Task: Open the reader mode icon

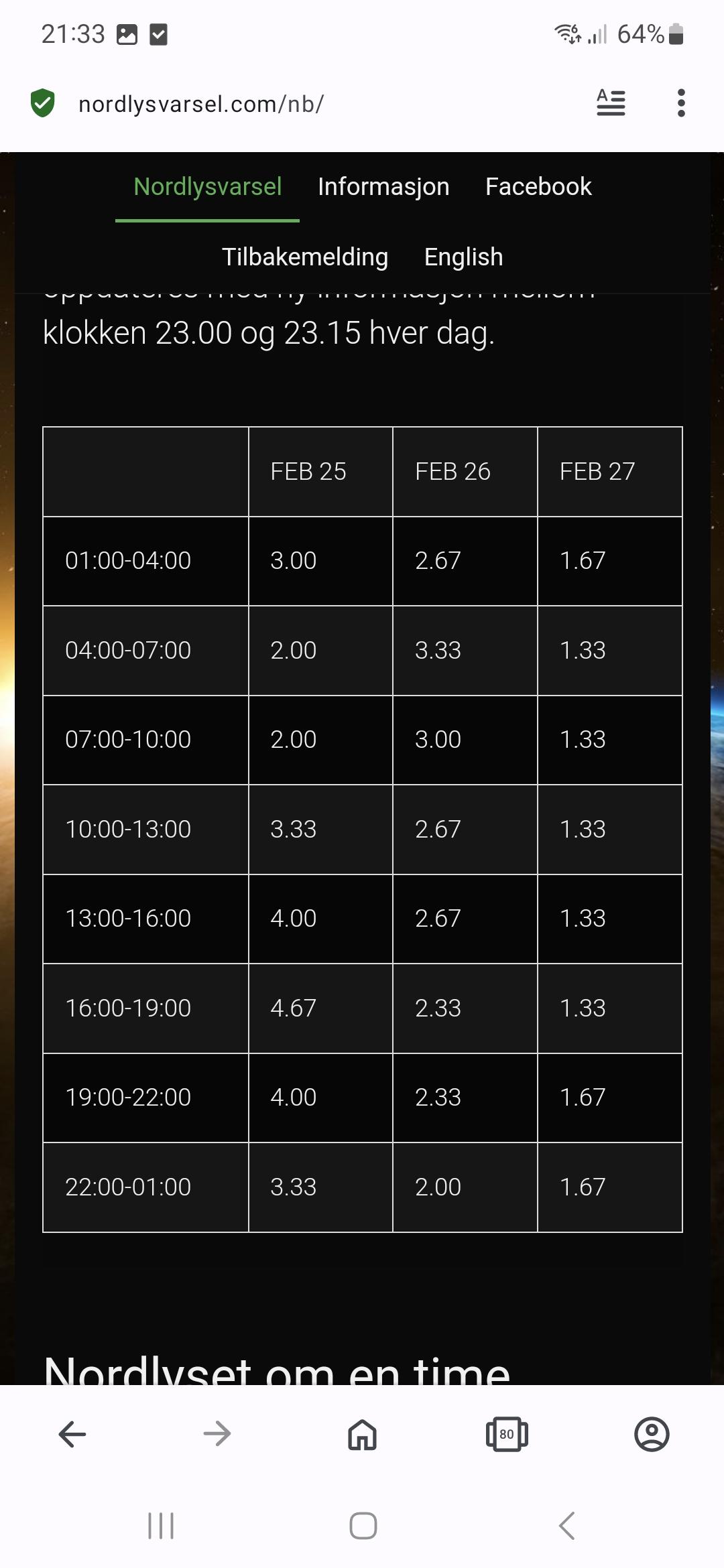Action: (x=611, y=103)
